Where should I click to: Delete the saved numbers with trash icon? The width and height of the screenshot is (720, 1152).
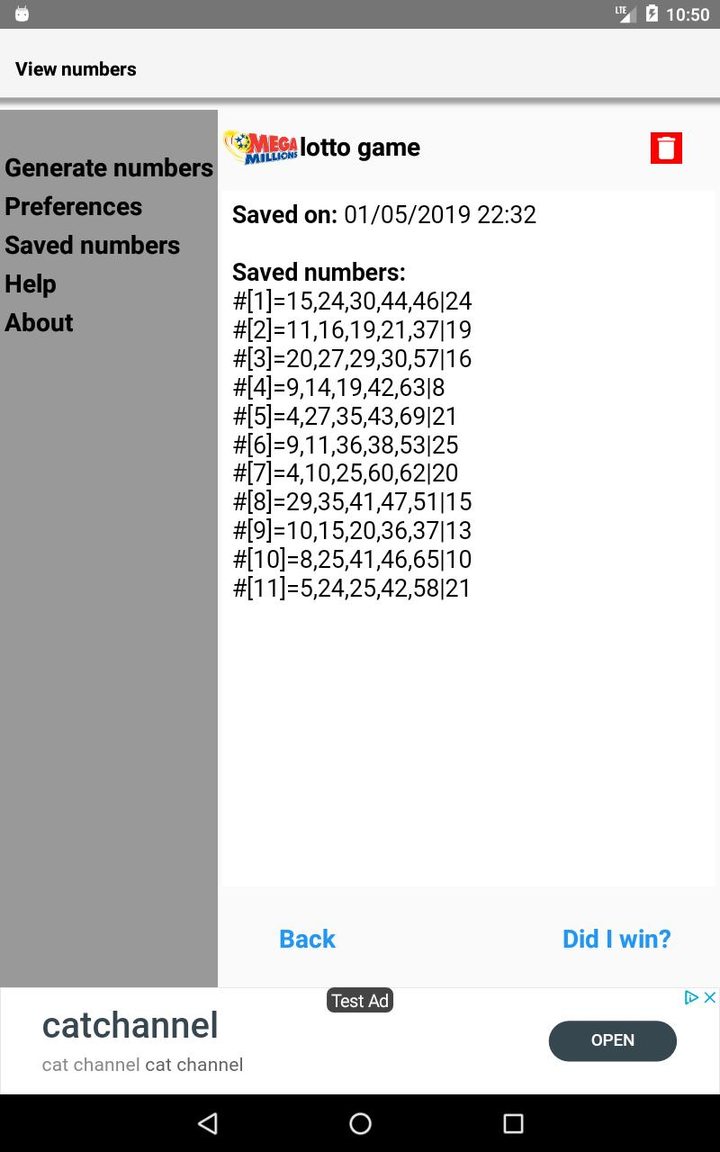pyautogui.click(x=666, y=148)
